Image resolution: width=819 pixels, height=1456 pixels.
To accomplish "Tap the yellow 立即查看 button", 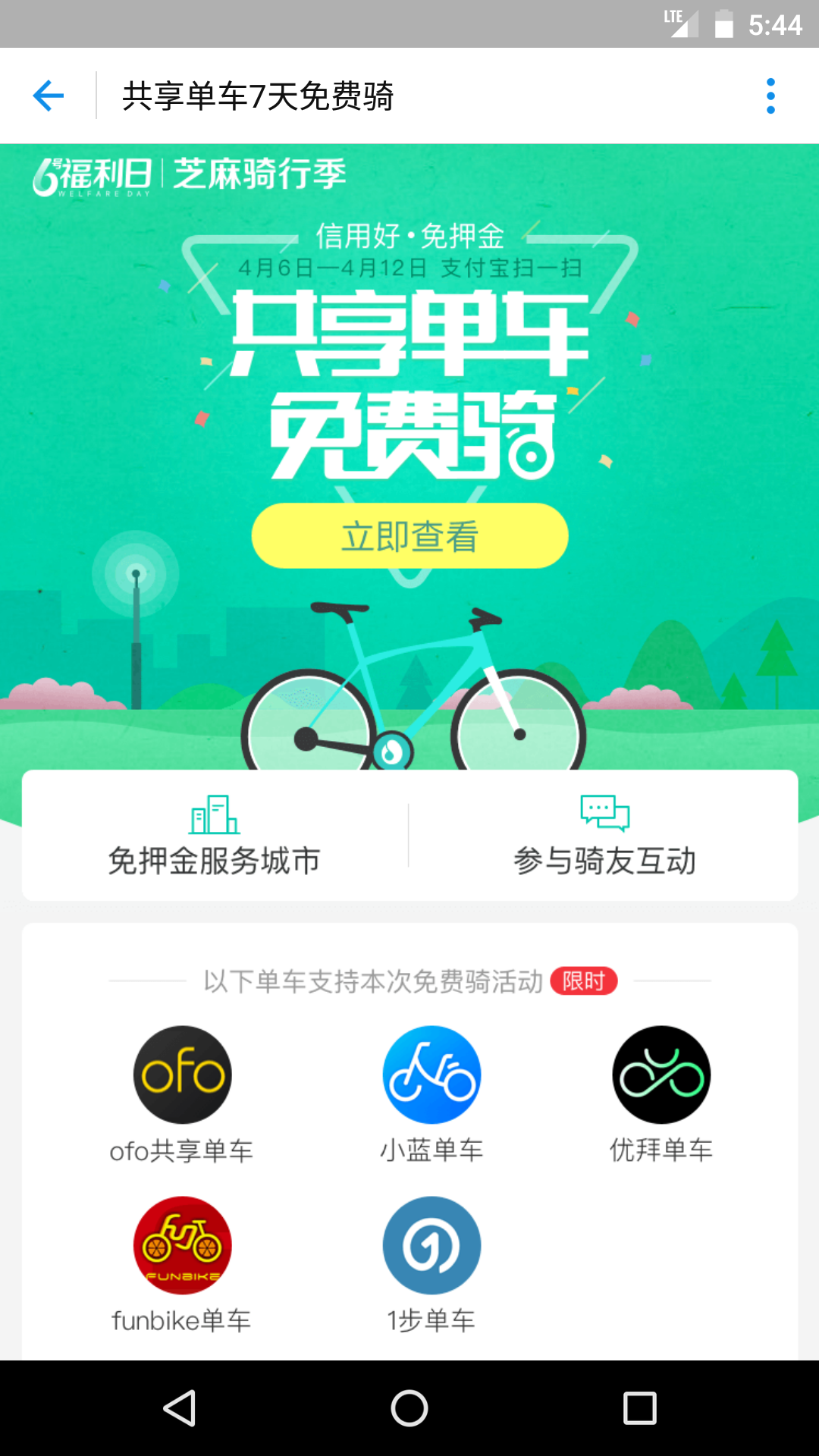I will [x=409, y=536].
